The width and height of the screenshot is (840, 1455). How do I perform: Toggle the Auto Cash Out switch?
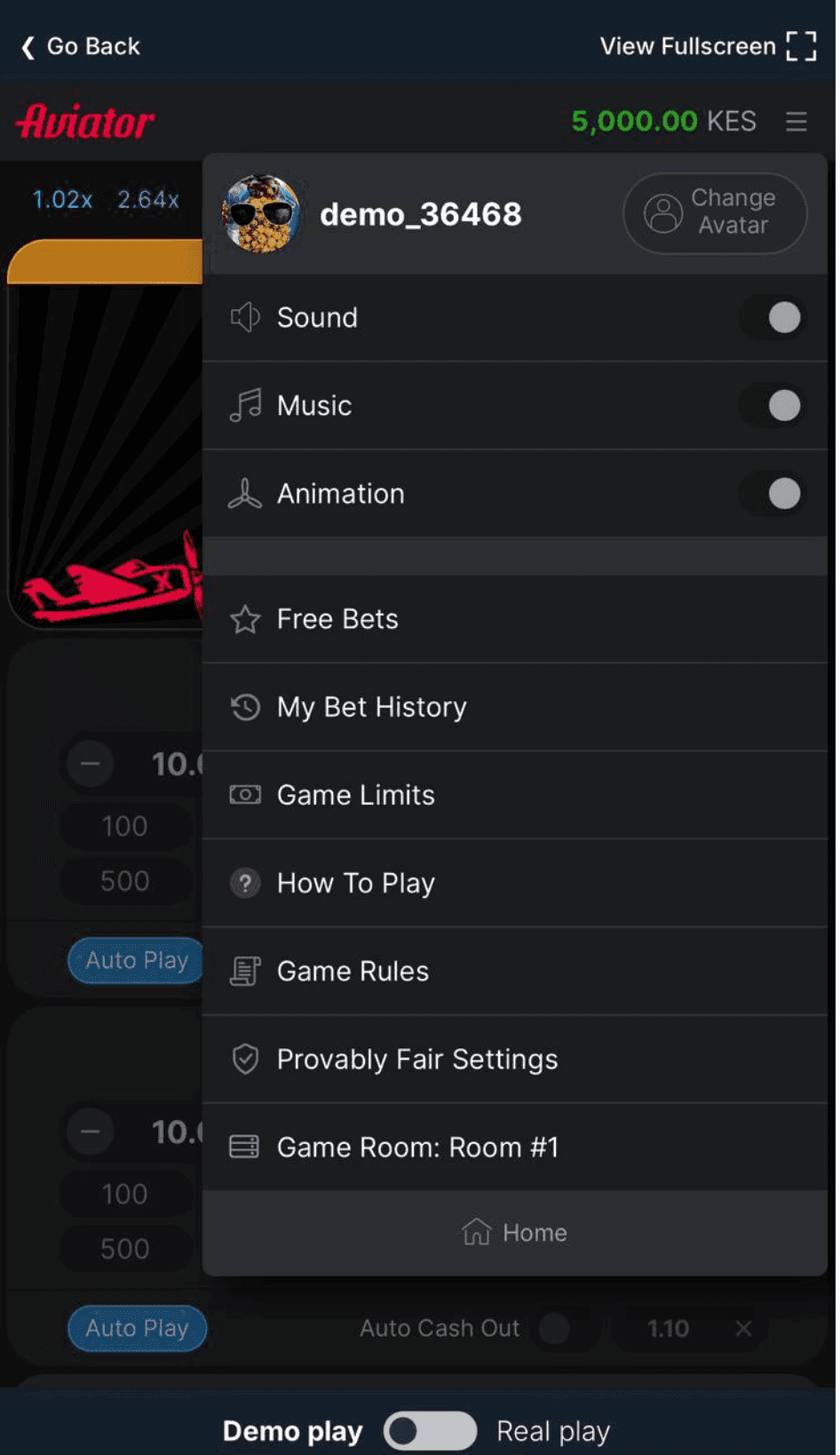(x=556, y=1328)
